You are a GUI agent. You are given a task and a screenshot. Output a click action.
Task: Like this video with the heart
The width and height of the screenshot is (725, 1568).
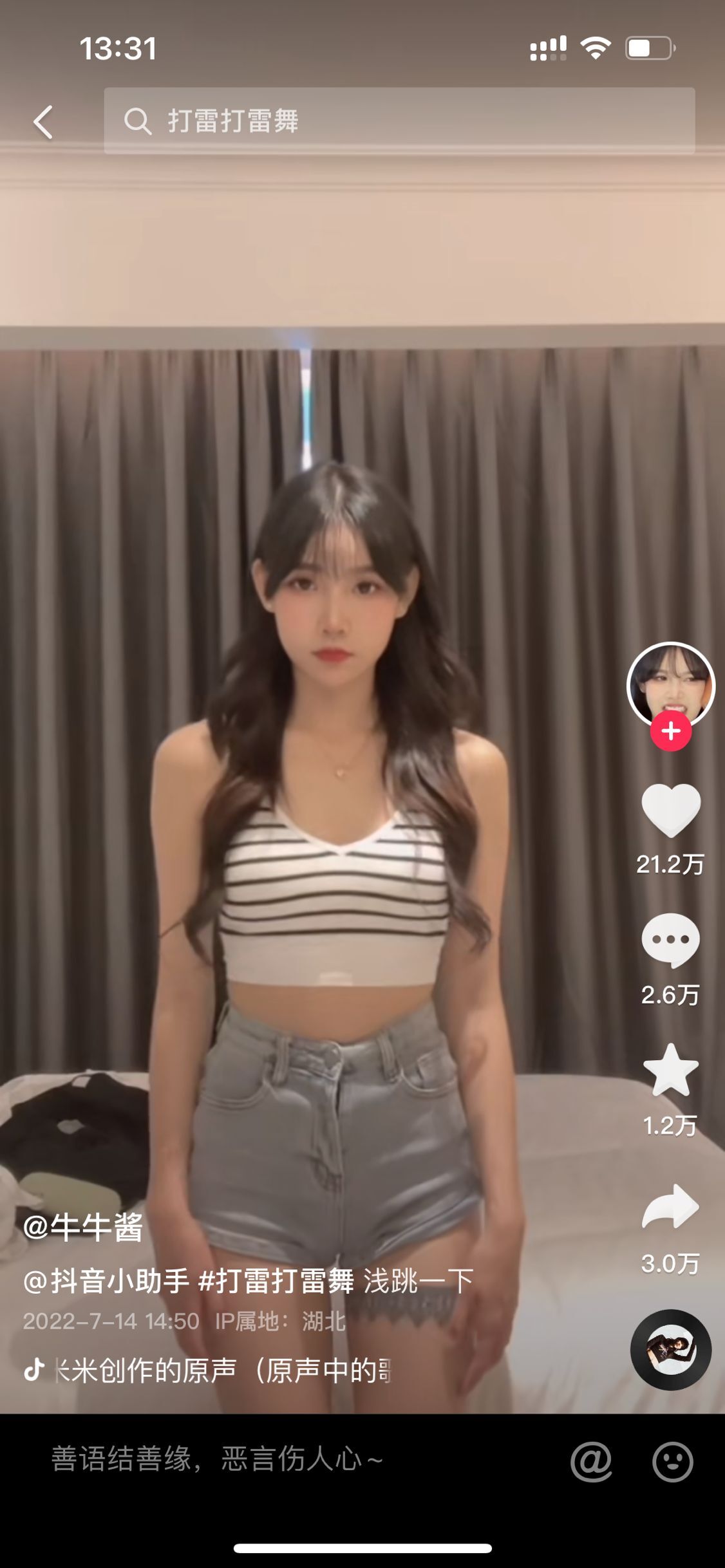point(670,810)
